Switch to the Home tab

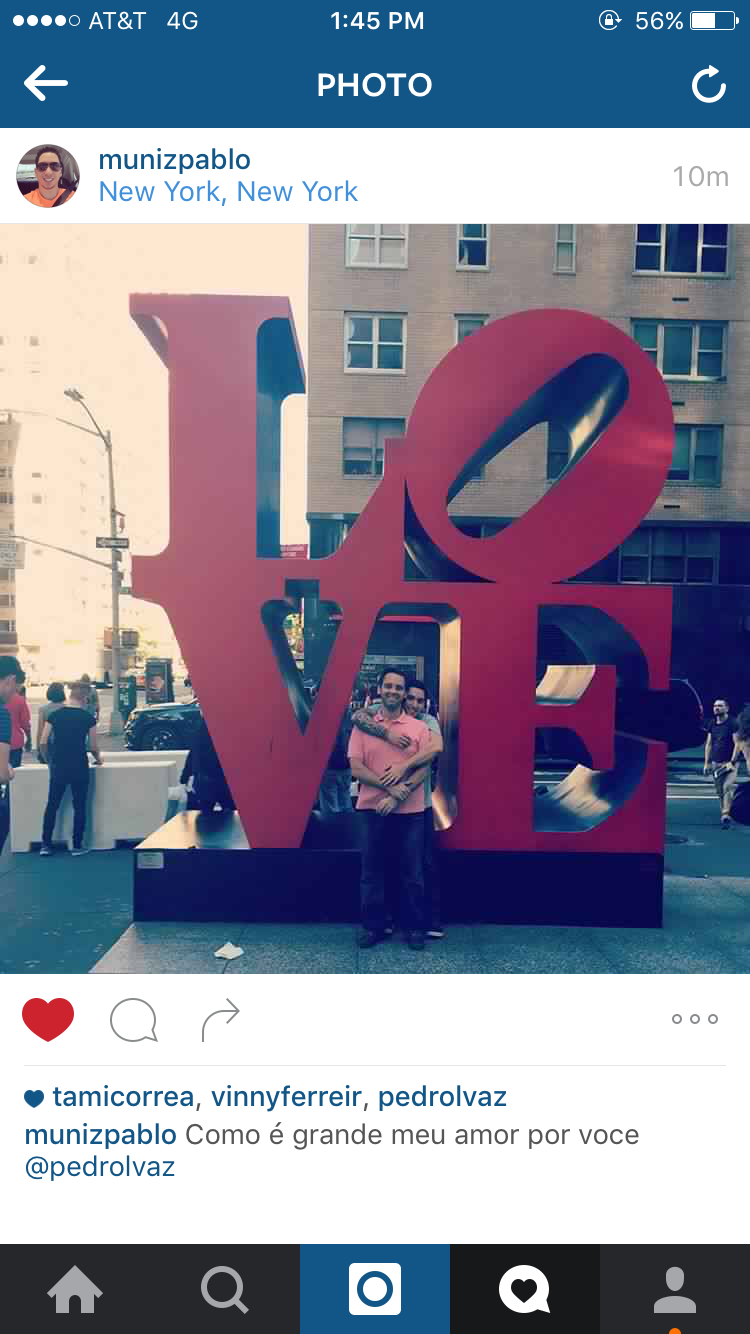point(75,1289)
